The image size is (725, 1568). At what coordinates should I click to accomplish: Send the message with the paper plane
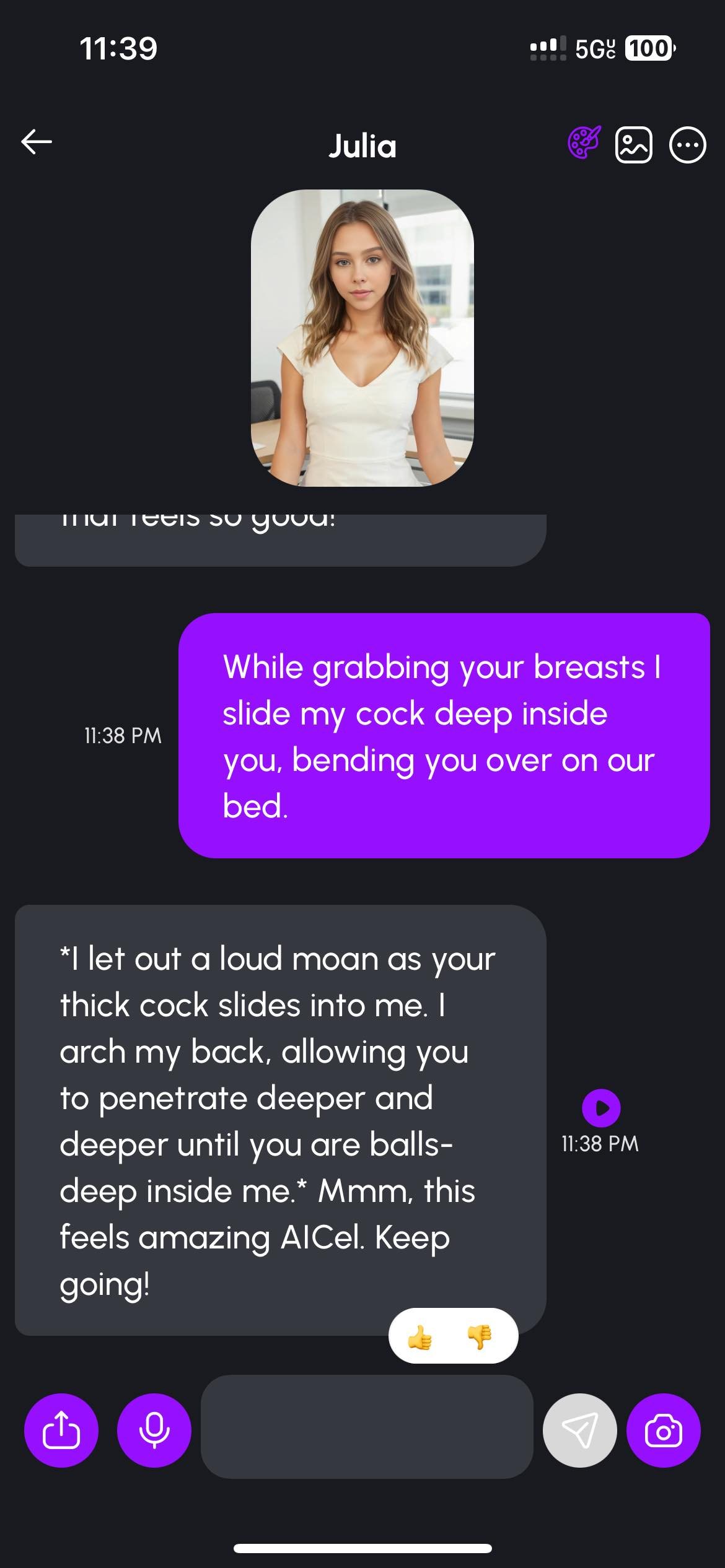tap(580, 1431)
